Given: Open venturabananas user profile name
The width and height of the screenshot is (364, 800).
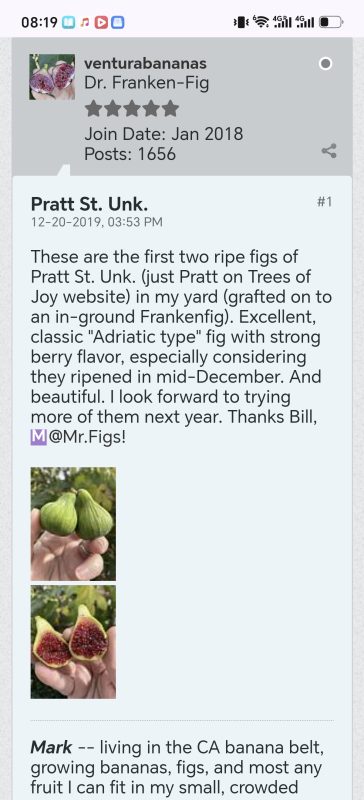Looking at the screenshot, I should [x=145, y=63].
